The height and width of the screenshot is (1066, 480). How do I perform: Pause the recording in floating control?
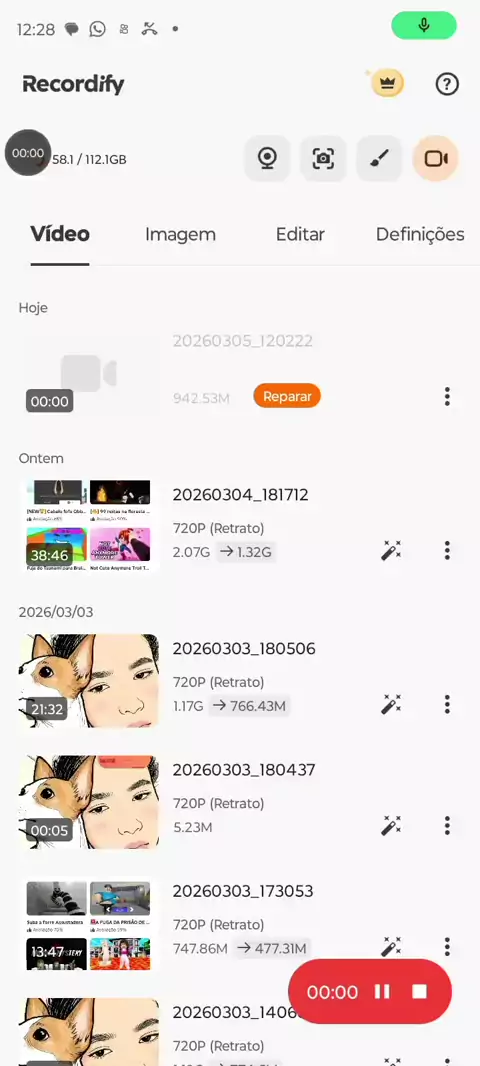coord(382,992)
